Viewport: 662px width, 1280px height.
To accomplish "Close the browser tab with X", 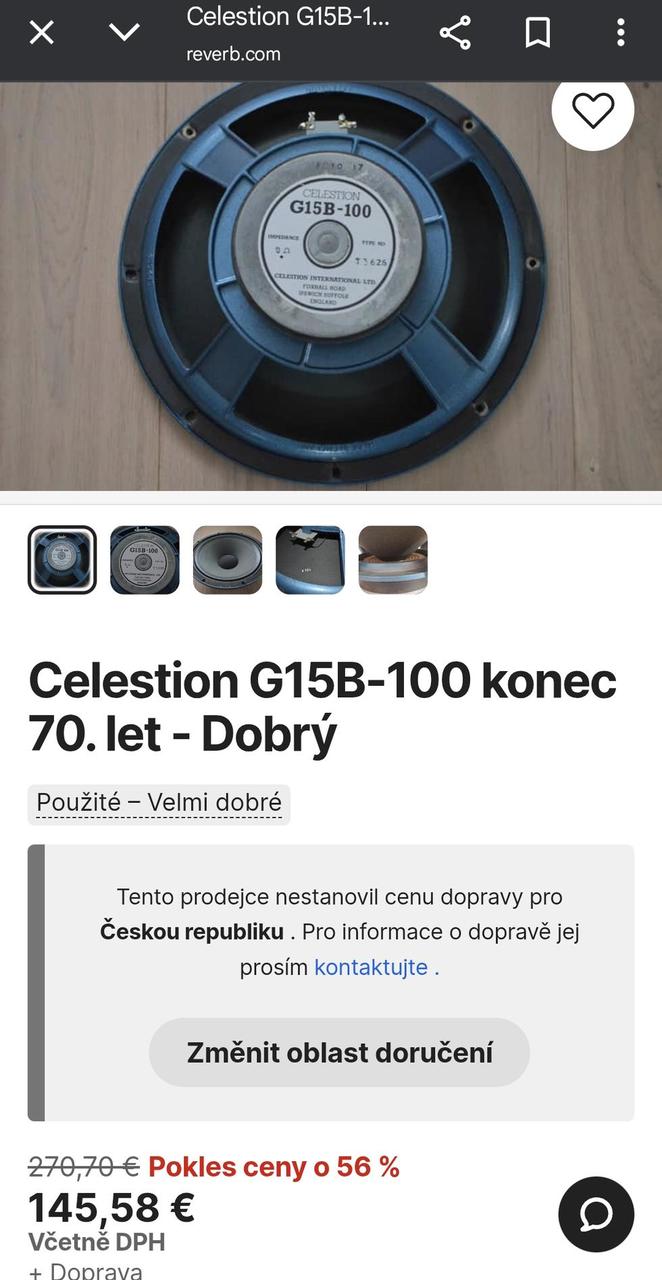I will tap(41, 33).
